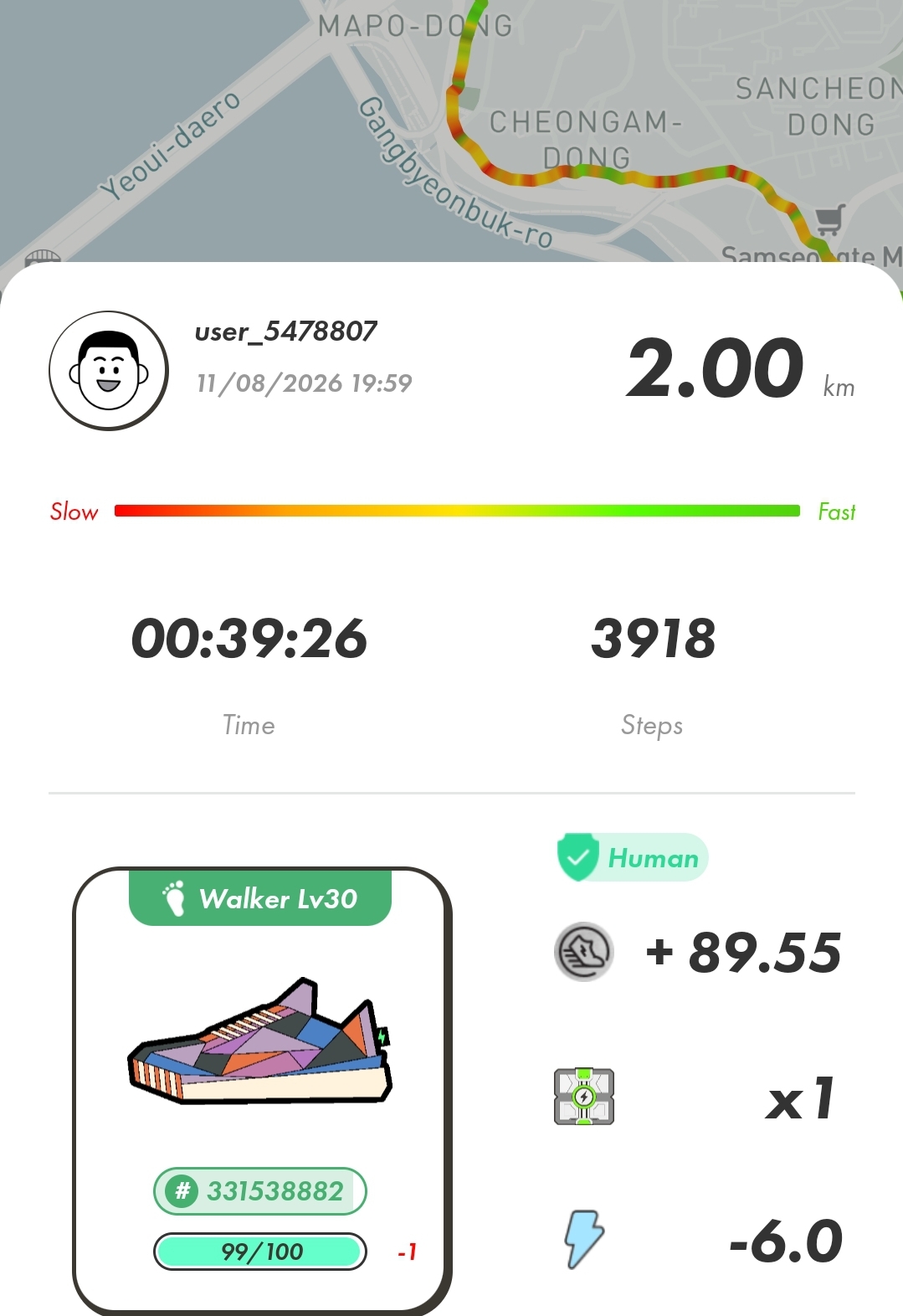Tap the sneaker ID #331538882 chip
903x1316 pixels.
260,1190
